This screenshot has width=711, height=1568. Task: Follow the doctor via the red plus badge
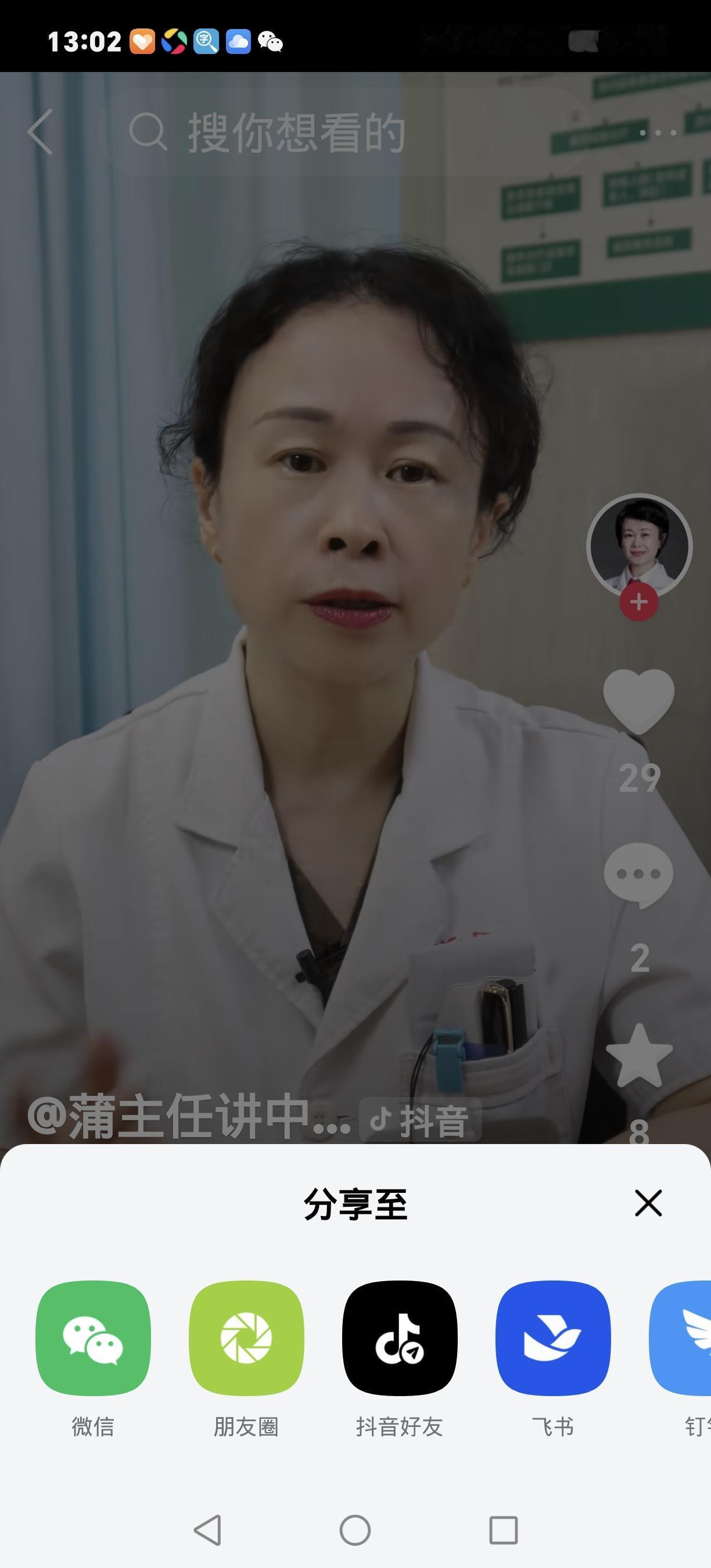638,602
